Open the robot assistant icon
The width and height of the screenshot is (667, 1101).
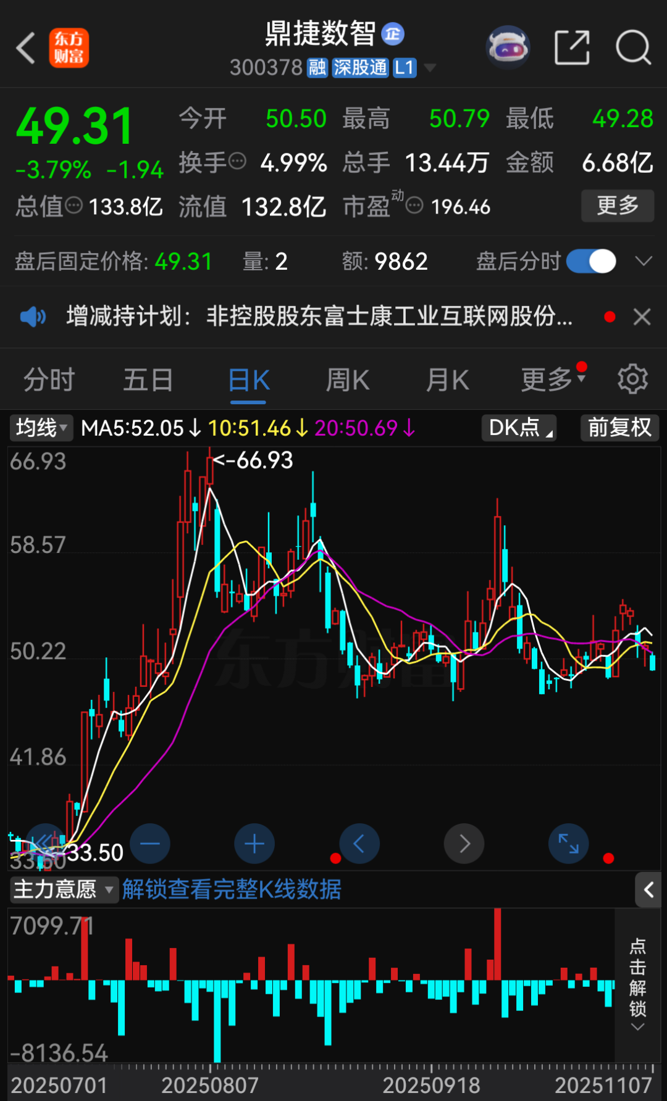coord(508,46)
